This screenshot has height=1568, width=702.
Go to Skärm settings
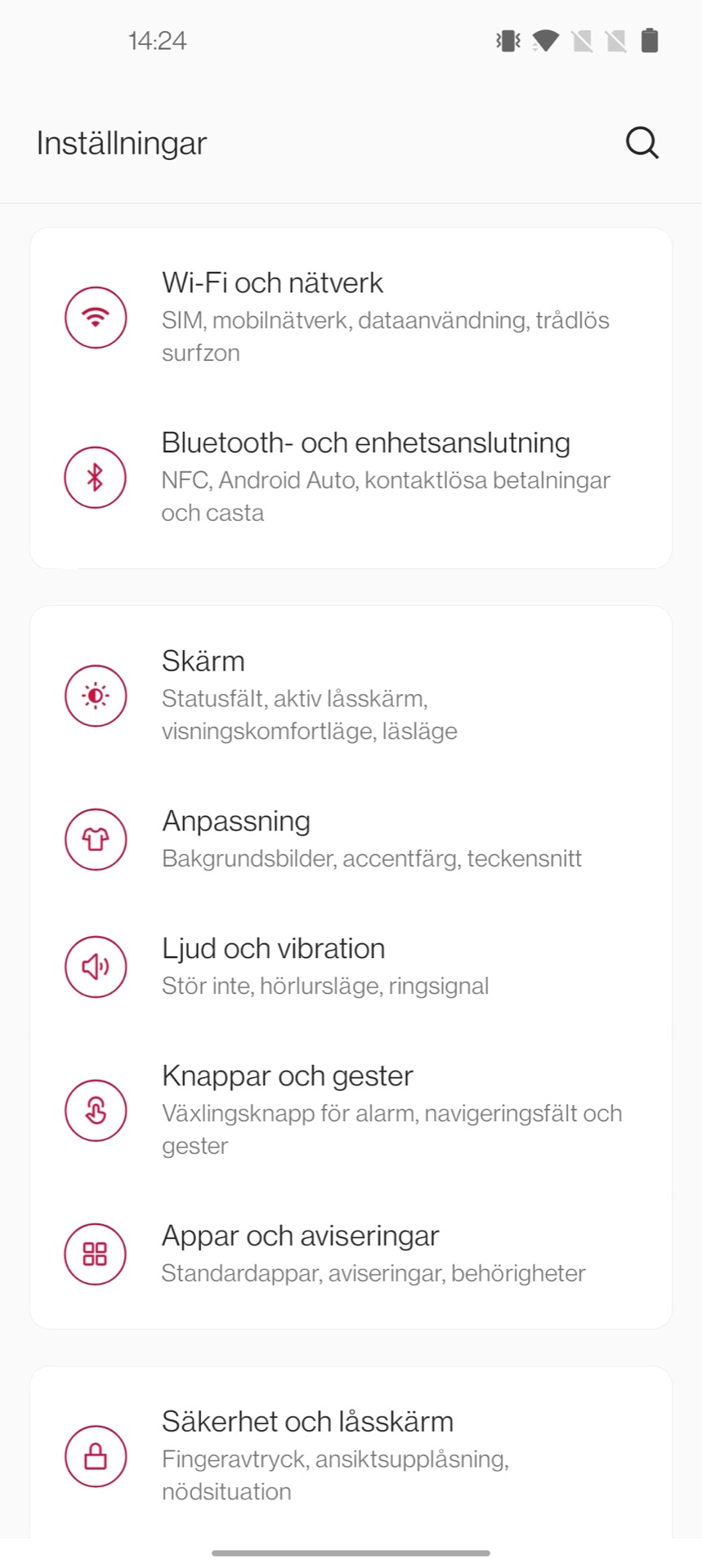click(x=351, y=695)
